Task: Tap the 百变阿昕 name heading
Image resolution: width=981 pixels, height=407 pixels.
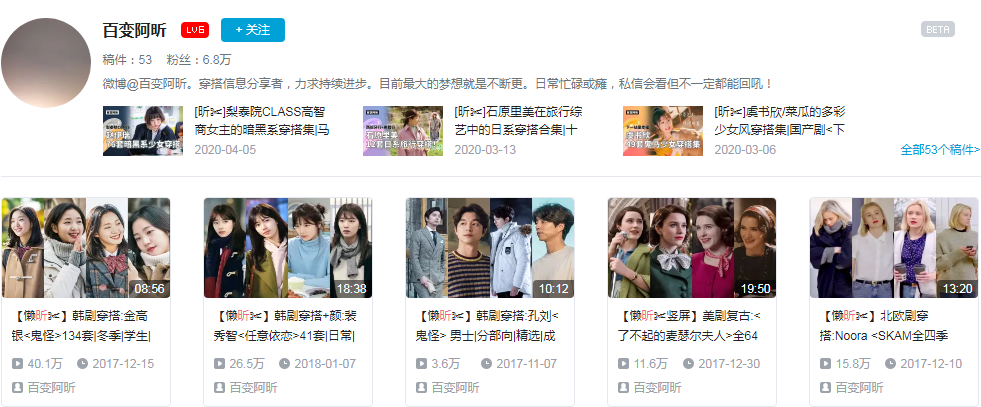Action: (136, 30)
